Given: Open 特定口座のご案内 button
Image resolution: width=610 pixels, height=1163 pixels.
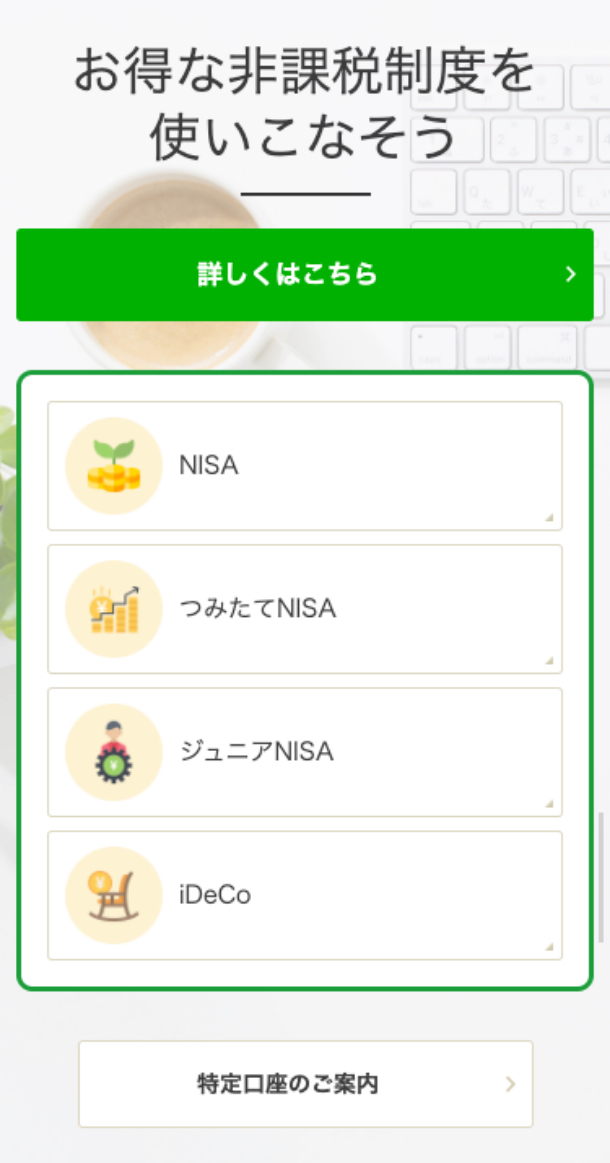Looking at the screenshot, I should click(306, 1084).
